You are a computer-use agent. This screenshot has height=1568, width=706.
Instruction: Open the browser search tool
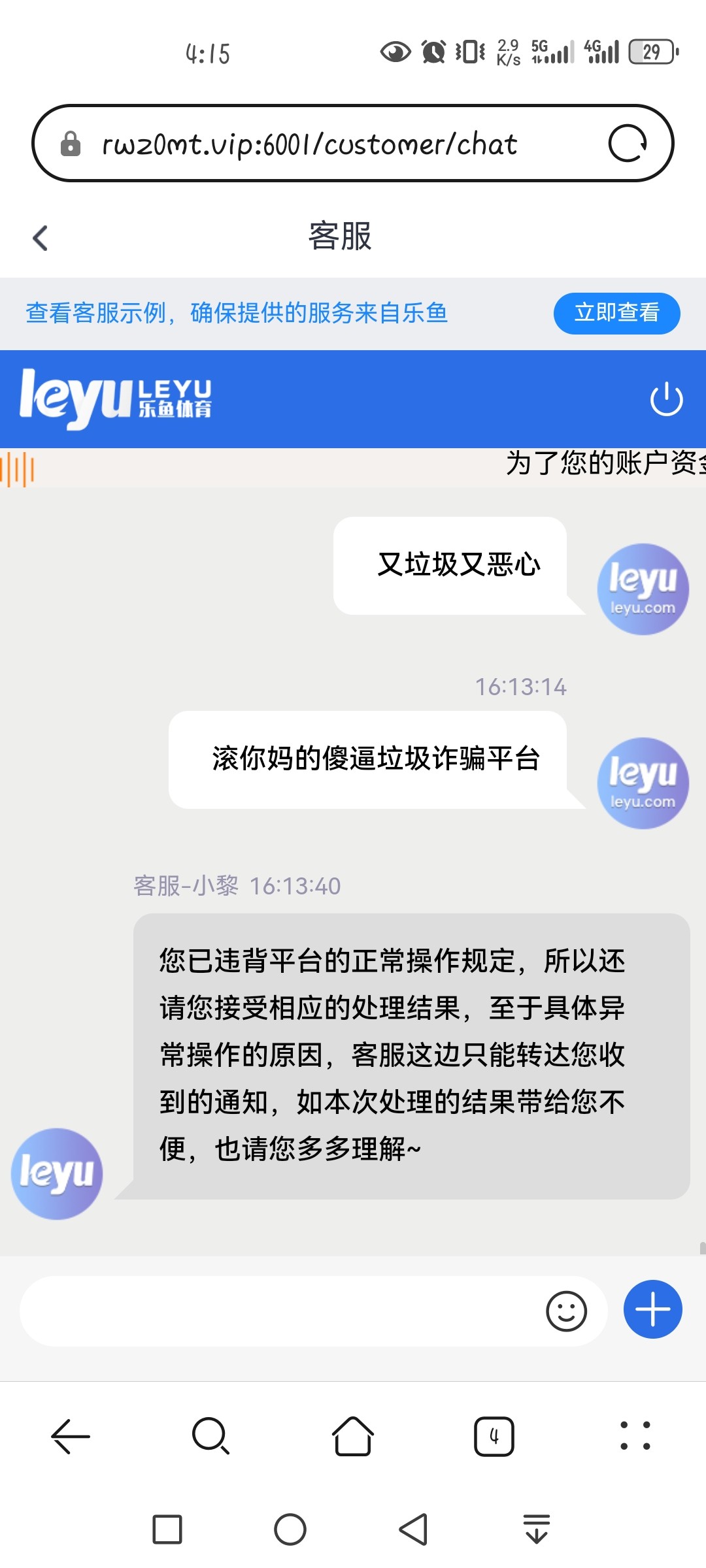coord(210,1436)
